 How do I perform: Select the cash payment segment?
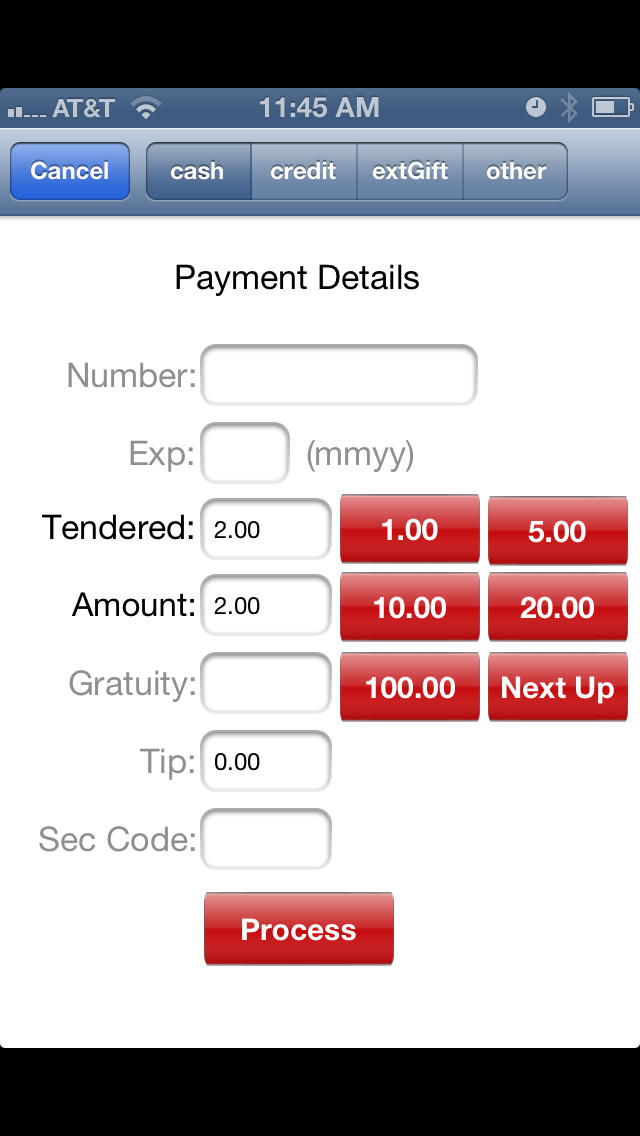199,171
